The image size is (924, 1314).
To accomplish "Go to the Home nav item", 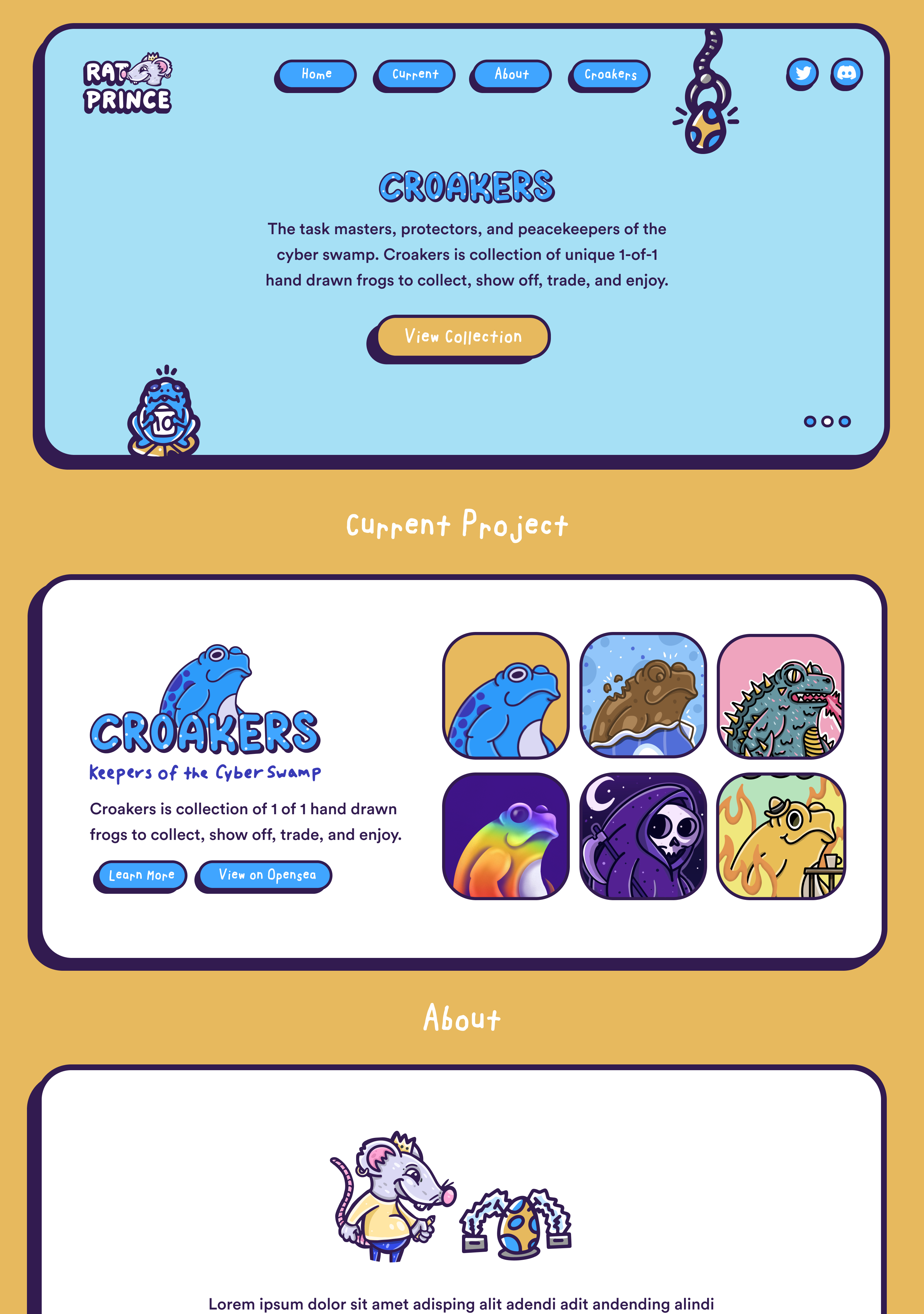I will [x=317, y=74].
